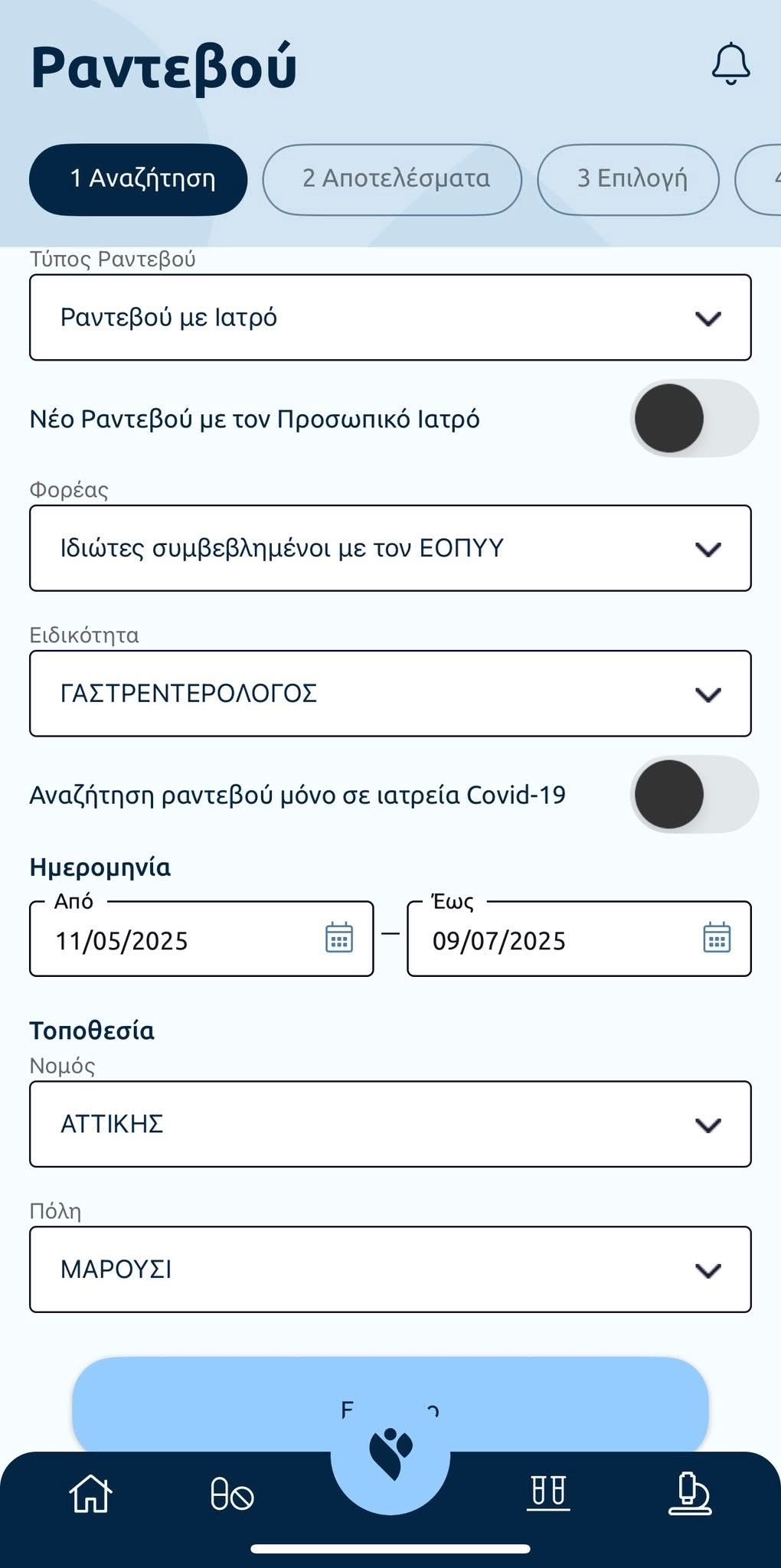Pick the Έως end date
Image resolution: width=781 pixels, height=1568 pixels.
click(578, 939)
